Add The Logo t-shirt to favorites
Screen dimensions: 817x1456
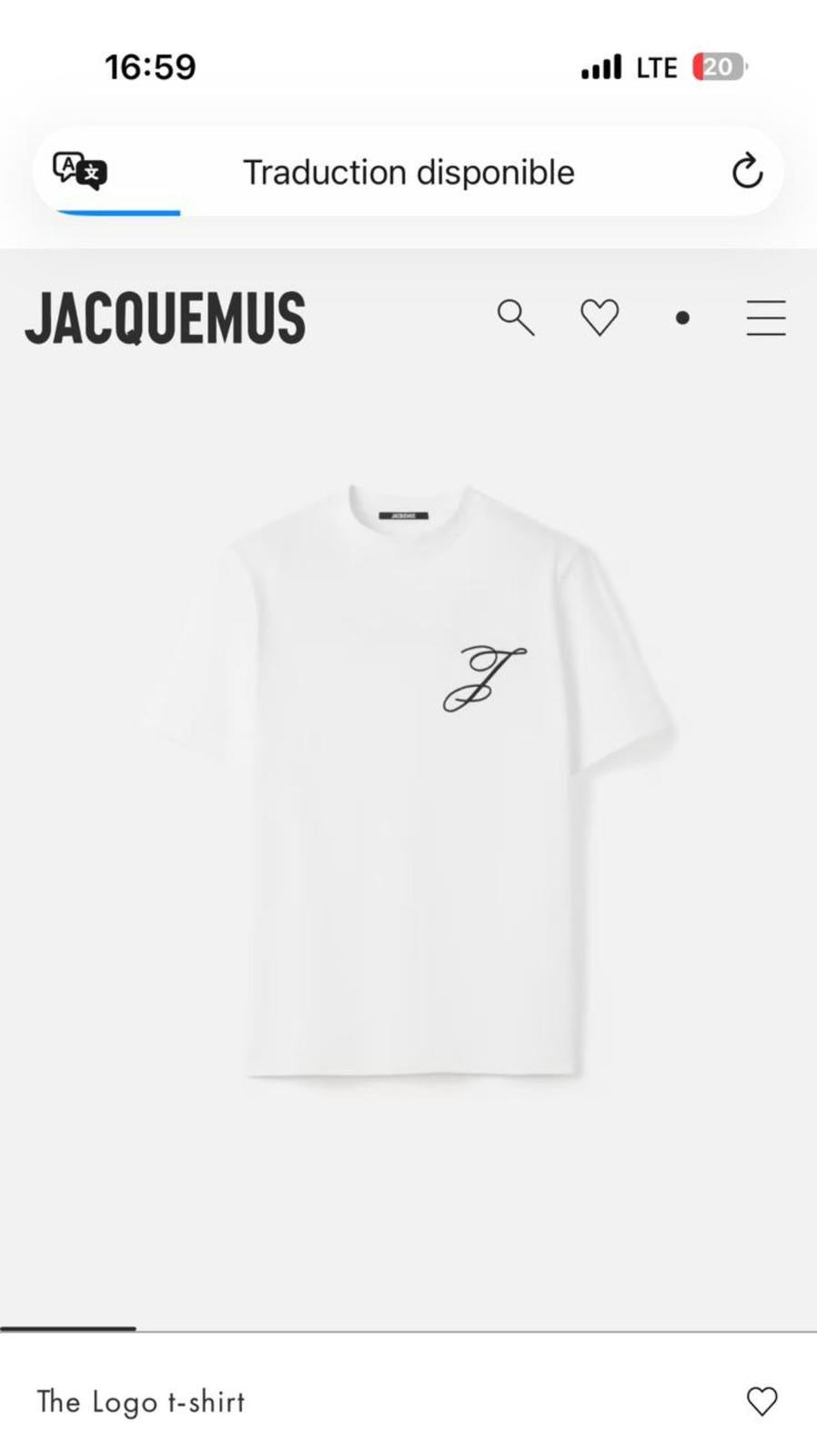[762, 1400]
